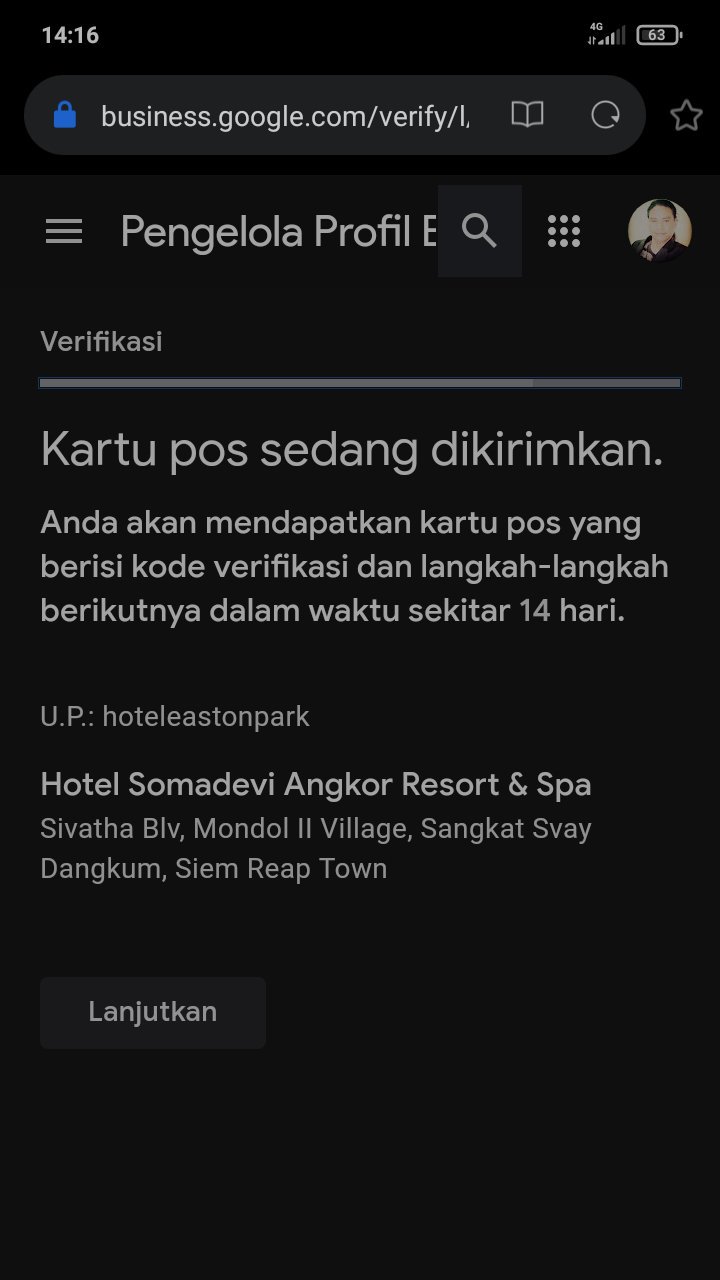Tap the Lanjutkan button

point(153,1012)
